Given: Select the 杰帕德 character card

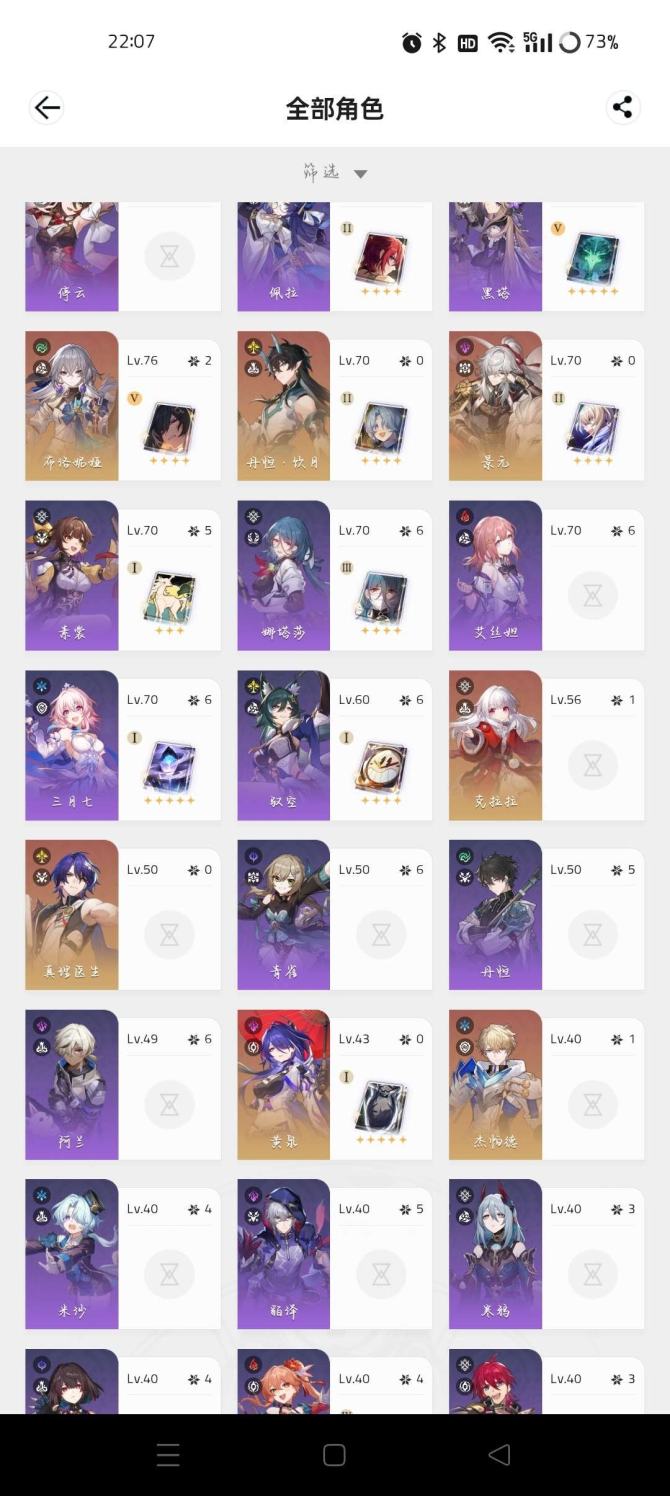Looking at the screenshot, I should coord(496,1084).
